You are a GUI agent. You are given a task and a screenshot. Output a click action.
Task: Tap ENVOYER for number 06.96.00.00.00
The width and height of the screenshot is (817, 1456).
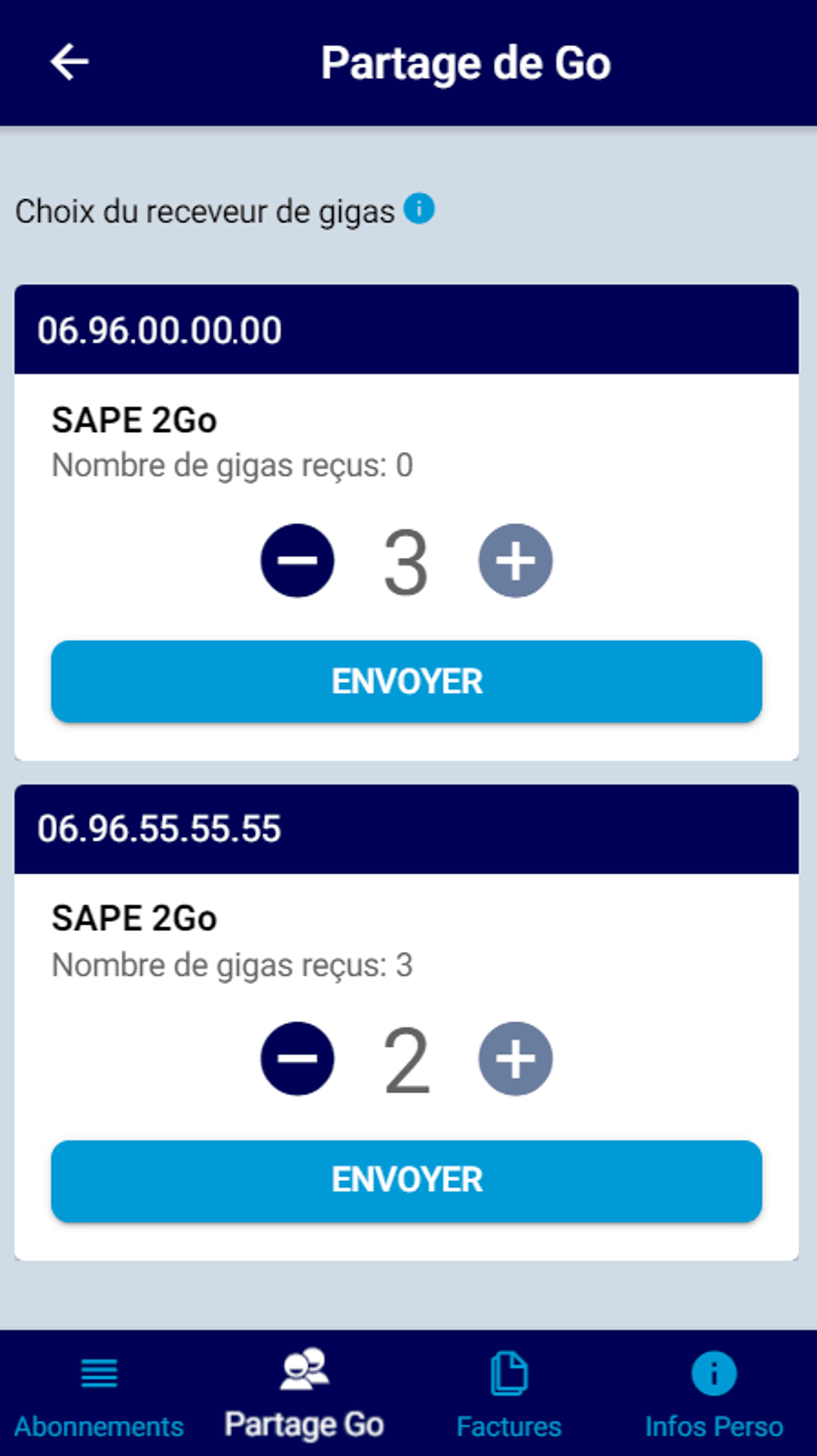tap(406, 682)
